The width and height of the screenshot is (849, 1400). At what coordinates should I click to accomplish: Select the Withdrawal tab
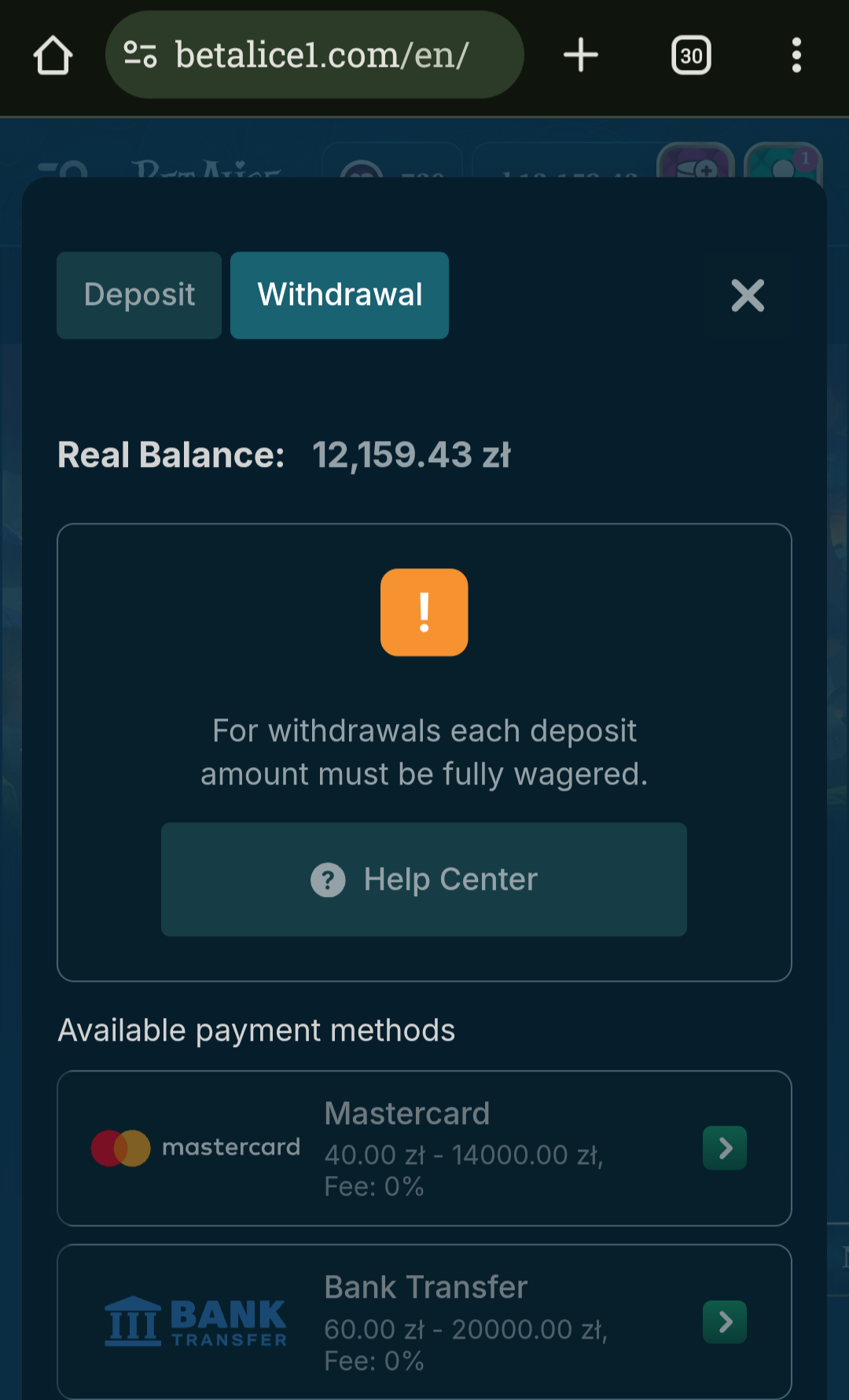pyautogui.click(x=340, y=295)
